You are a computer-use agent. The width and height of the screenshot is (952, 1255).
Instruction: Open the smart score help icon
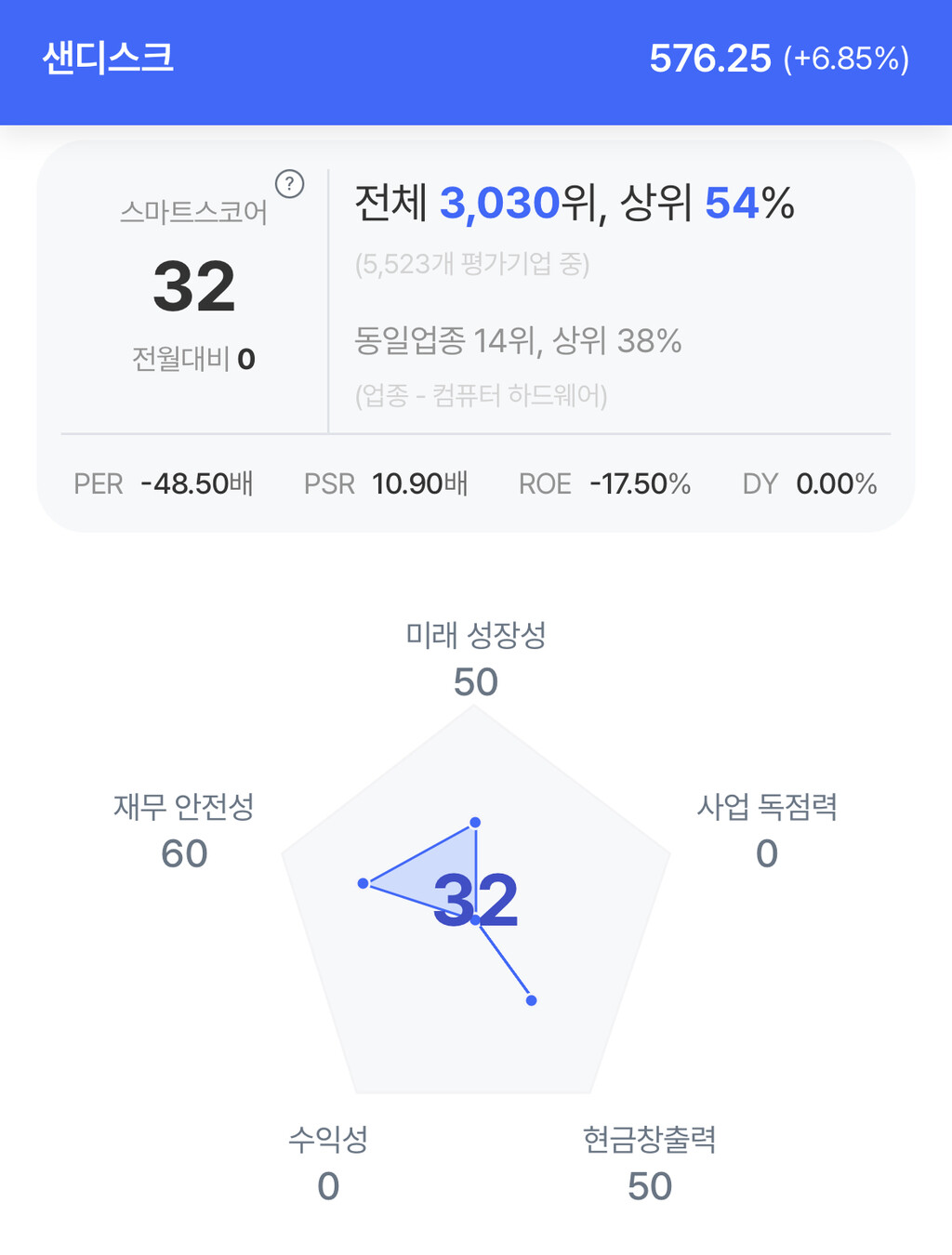pos(290,184)
